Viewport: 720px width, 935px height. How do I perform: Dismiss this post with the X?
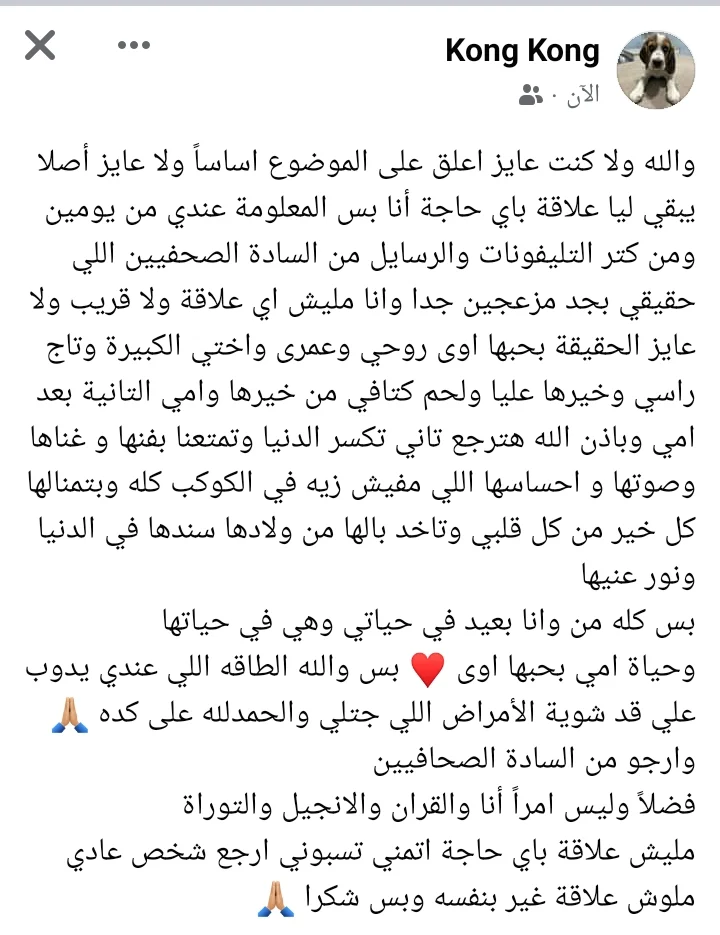40,45
